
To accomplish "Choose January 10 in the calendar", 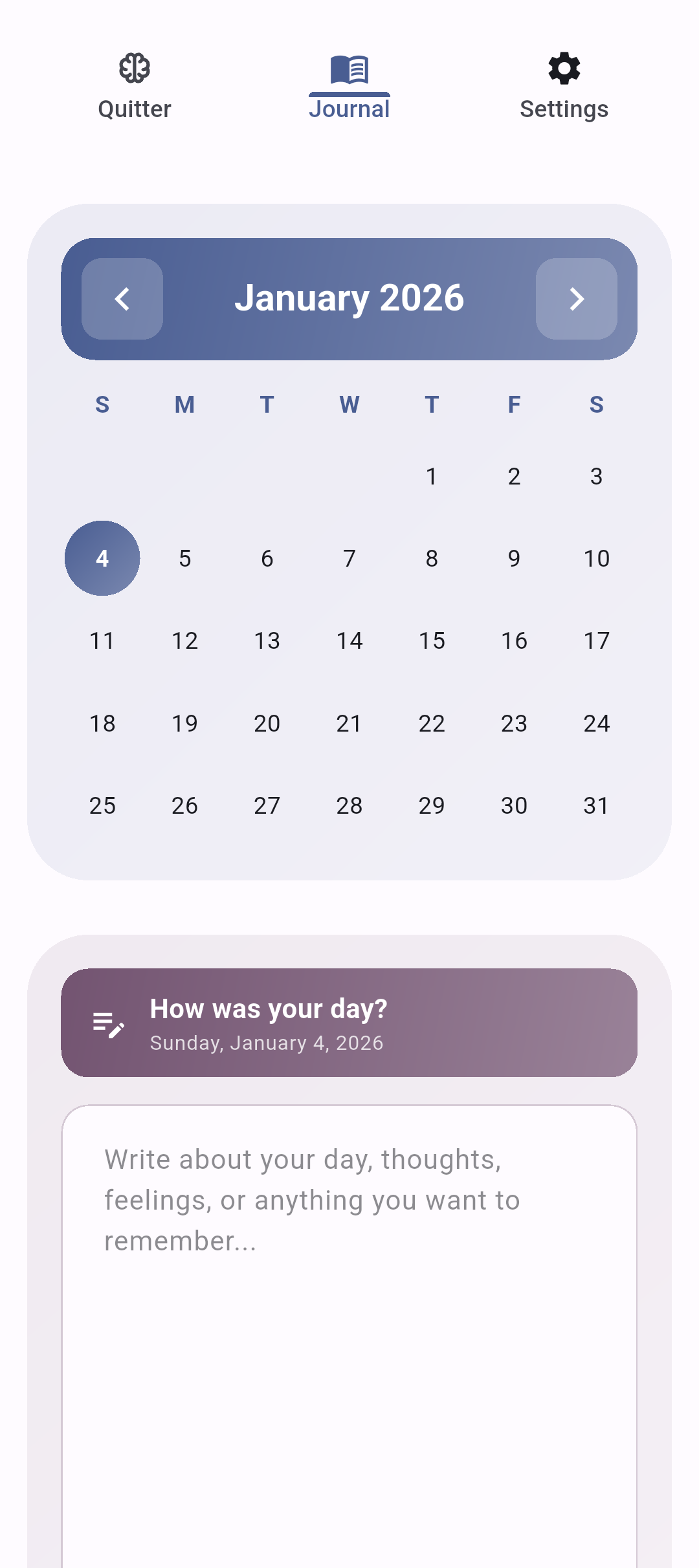I will coord(596,558).
